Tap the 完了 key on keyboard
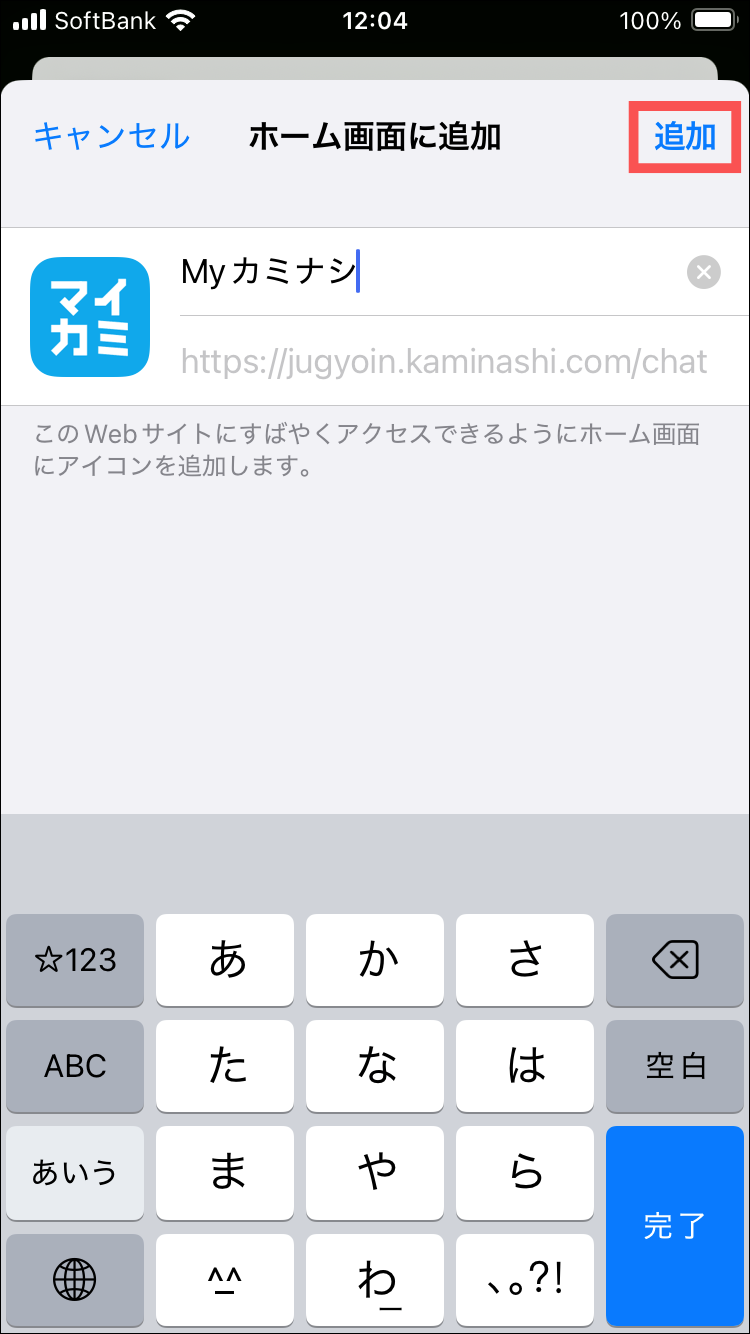This screenshot has height=1334, width=750. click(x=675, y=1226)
